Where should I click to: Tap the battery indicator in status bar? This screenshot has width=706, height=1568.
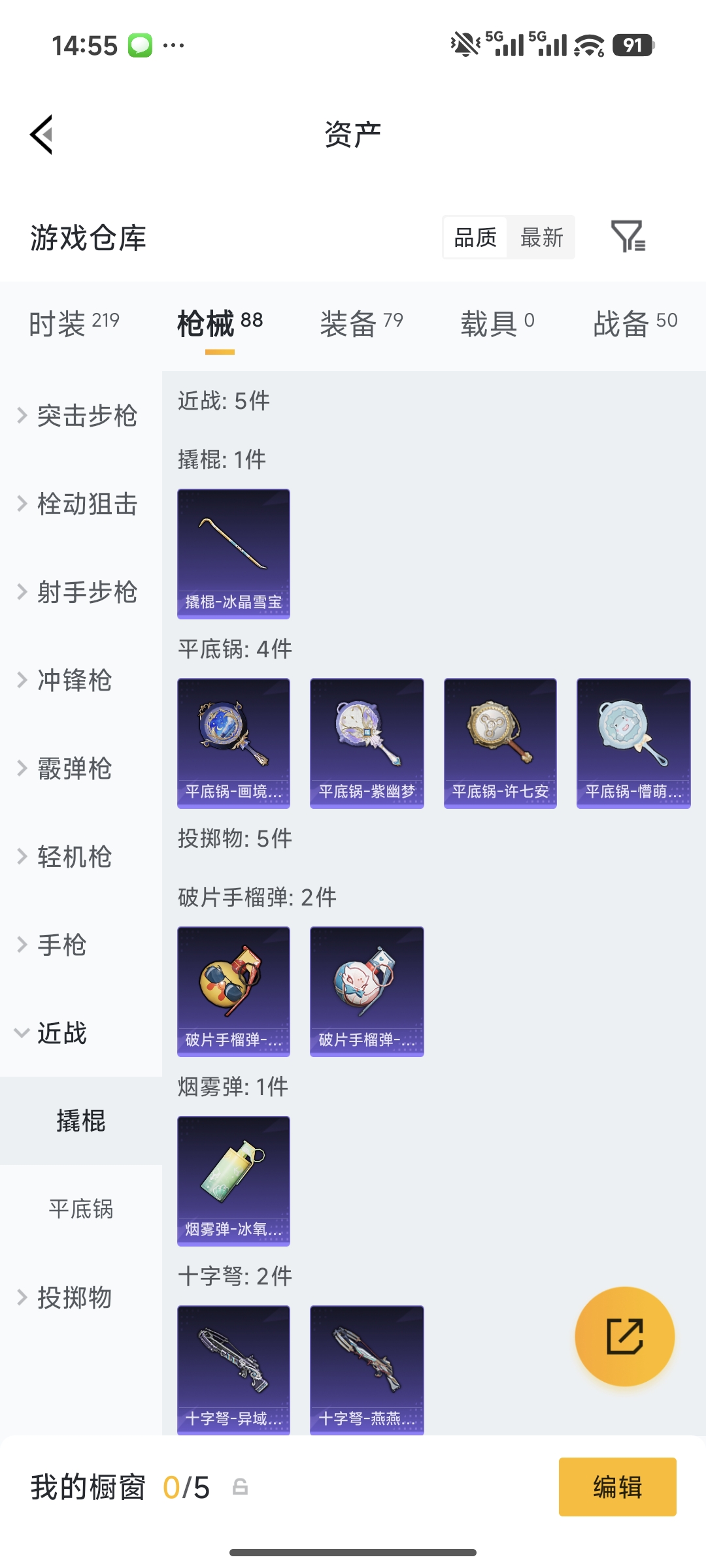[633, 44]
